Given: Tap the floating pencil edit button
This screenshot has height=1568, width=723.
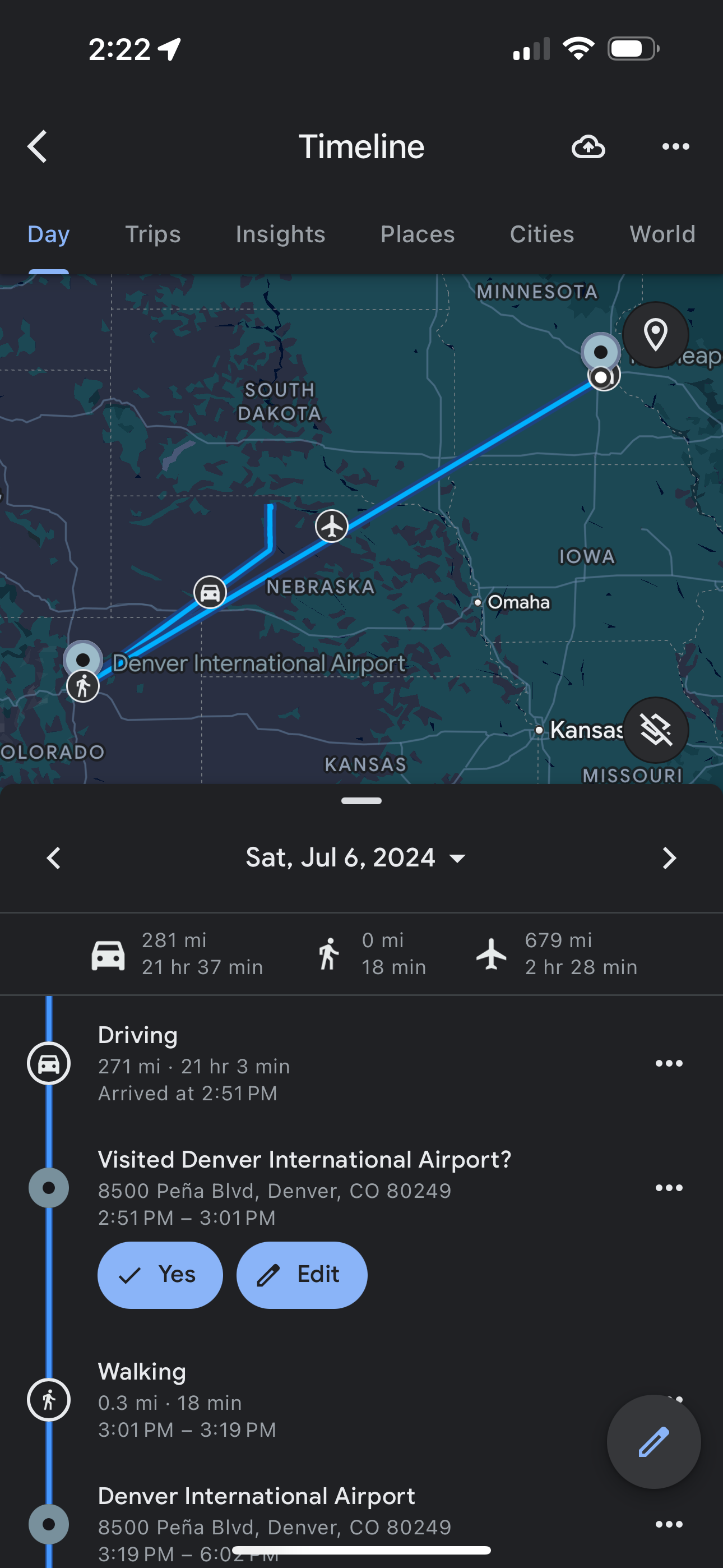Looking at the screenshot, I should (654, 1442).
